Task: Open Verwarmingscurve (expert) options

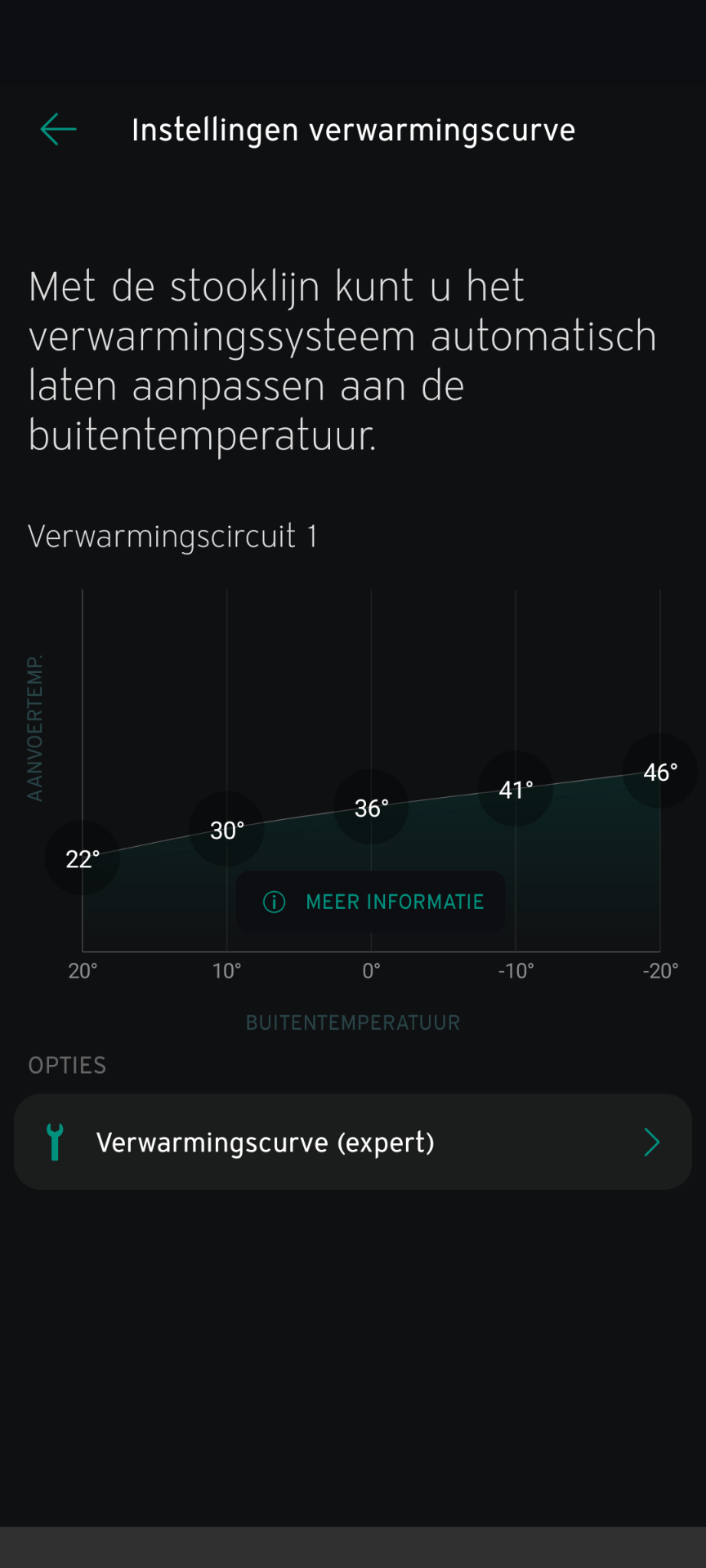Action: (353, 1142)
